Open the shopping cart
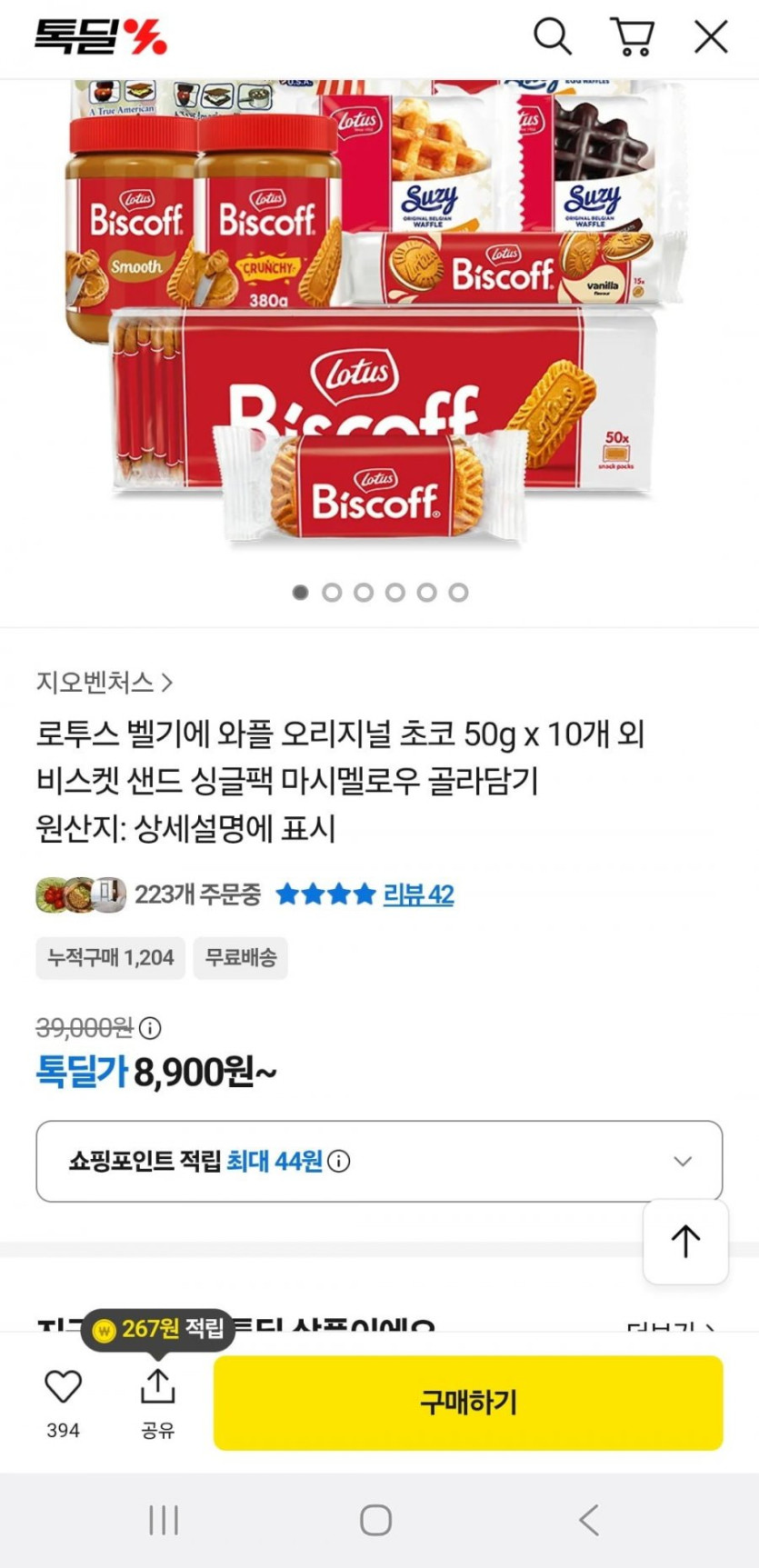Viewport: 759px width, 1568px height. pos(632,37)
